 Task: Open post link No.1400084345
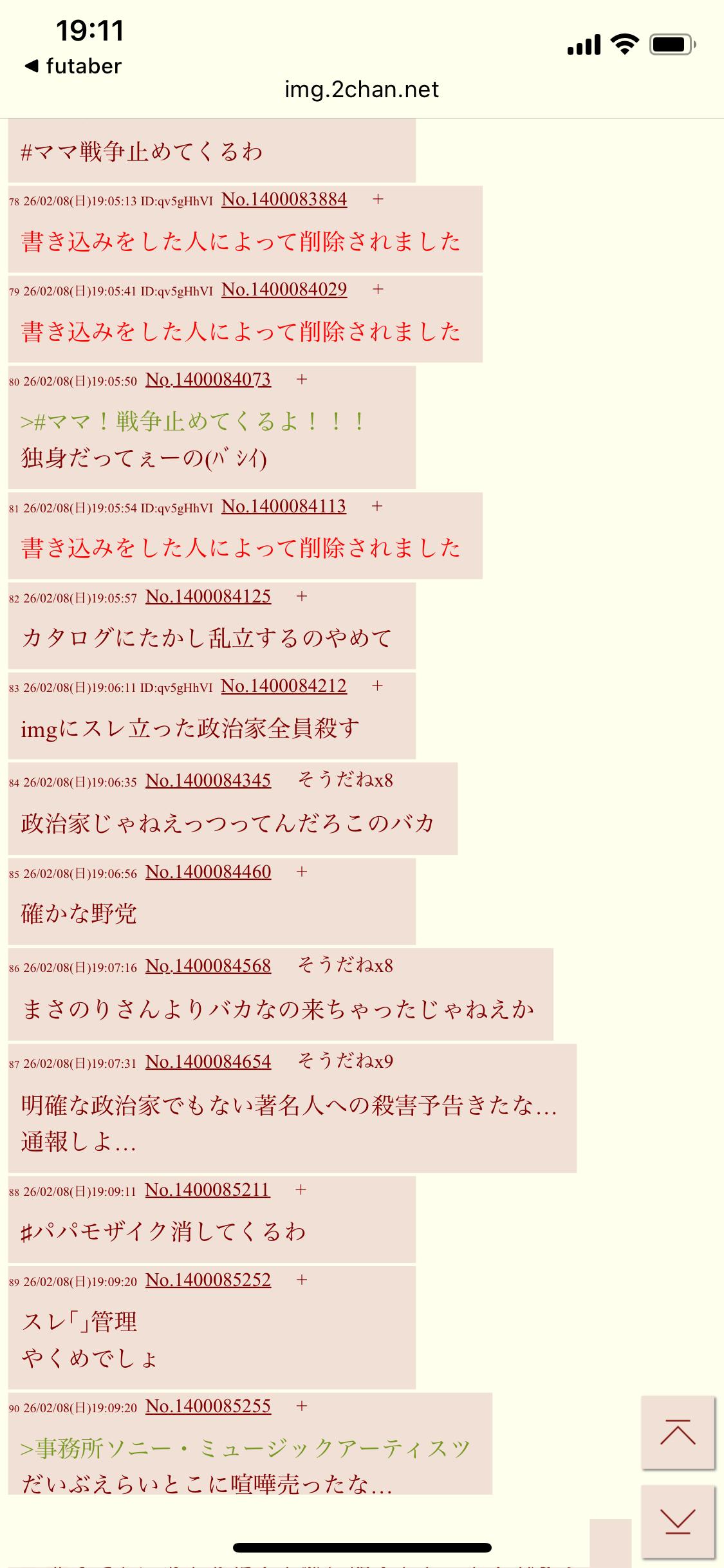coord(208,781)
